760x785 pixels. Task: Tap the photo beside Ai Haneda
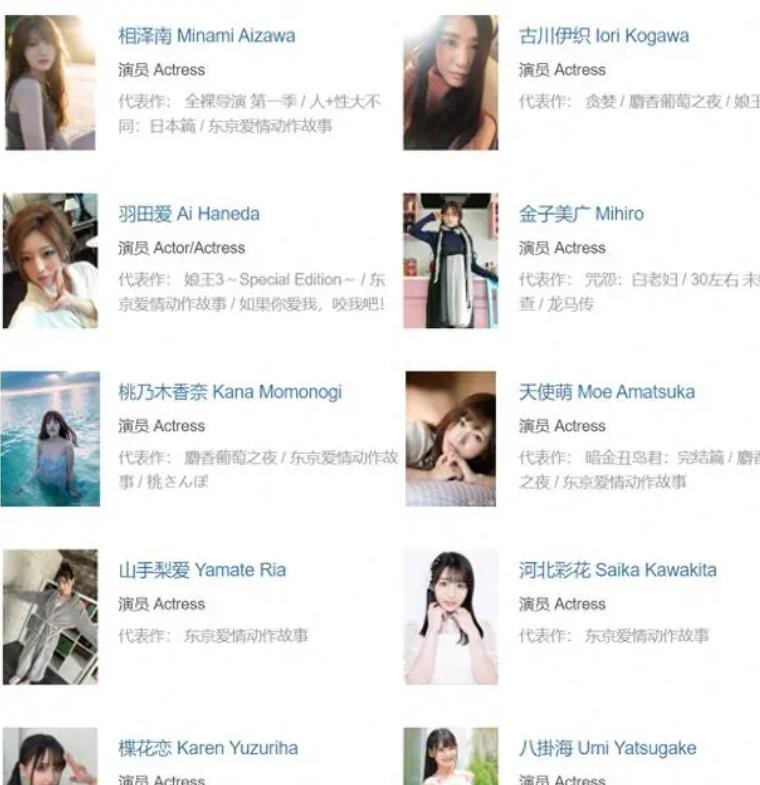click(50, 260)
